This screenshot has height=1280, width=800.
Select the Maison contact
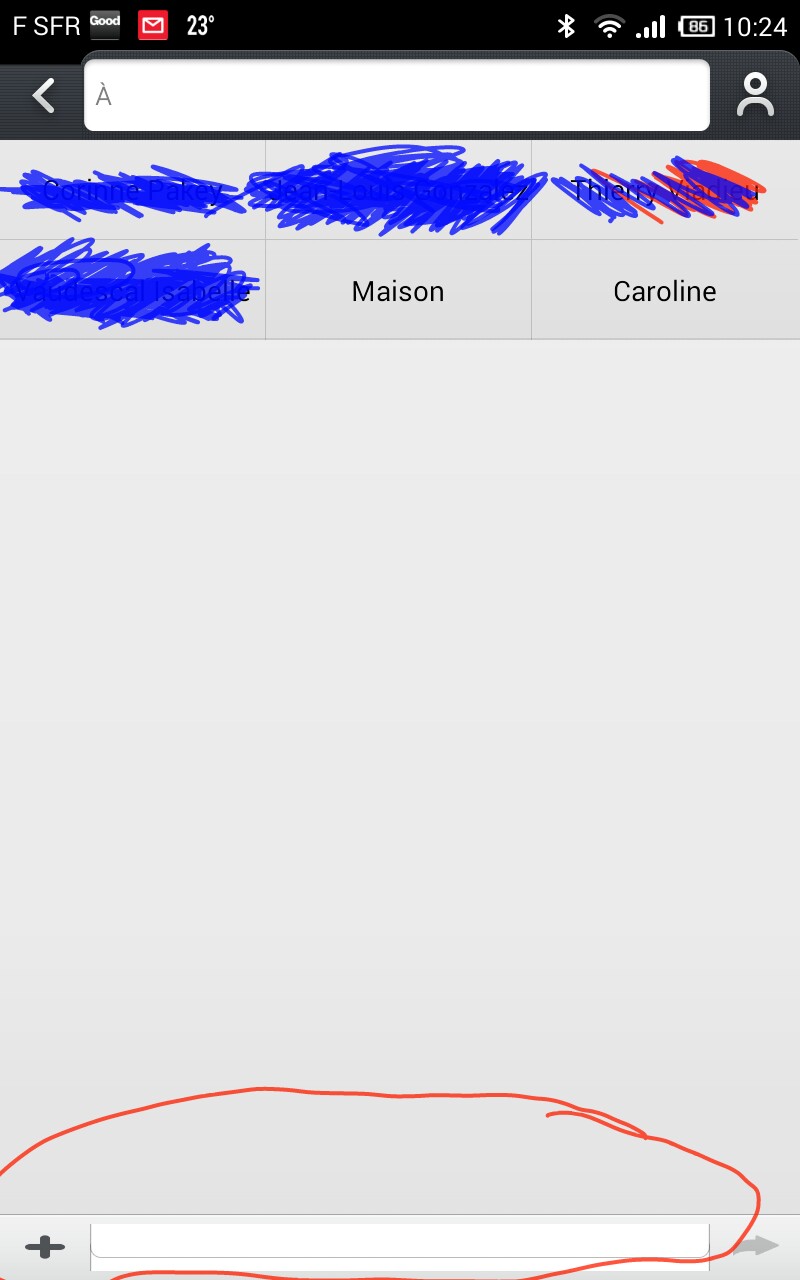[x=398, y=291]
